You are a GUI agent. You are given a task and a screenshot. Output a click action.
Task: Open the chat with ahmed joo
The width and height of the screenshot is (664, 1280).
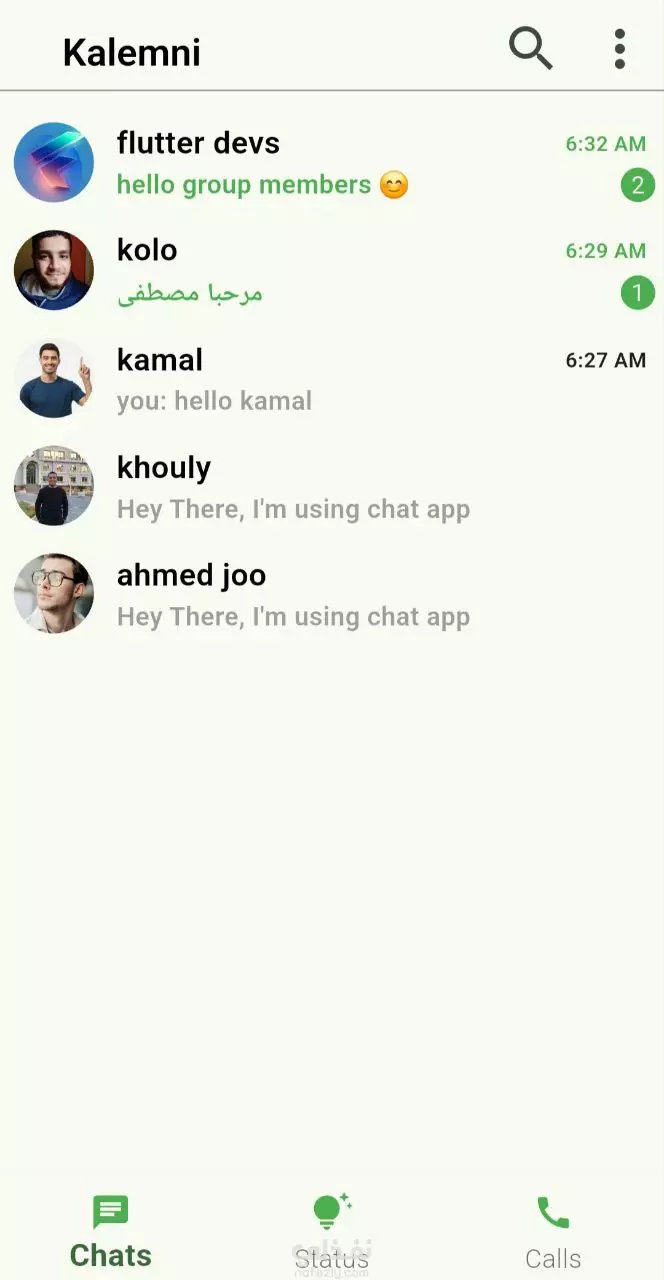click(x=332, y=595)
